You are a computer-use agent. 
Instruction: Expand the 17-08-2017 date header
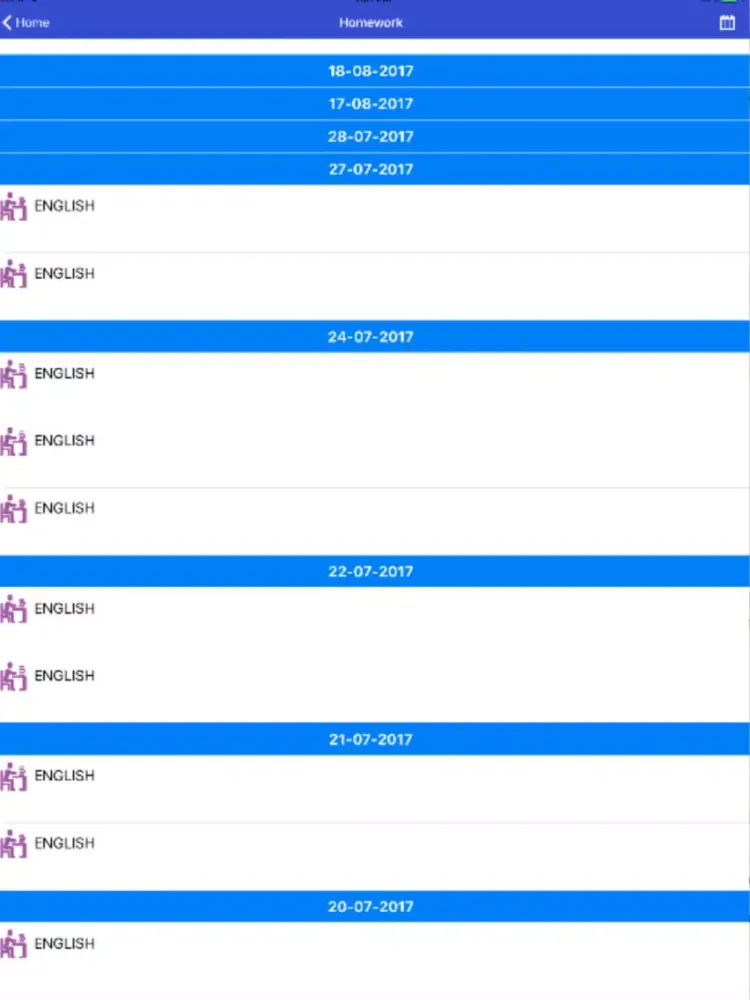[371, 104]
